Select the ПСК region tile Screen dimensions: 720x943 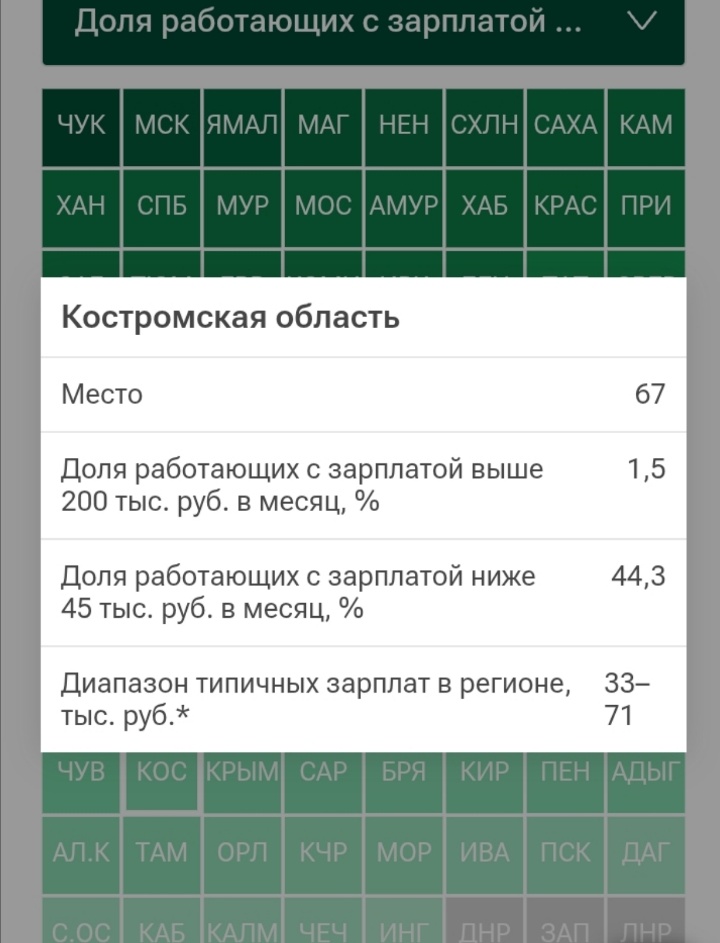(x=565, y=852)
